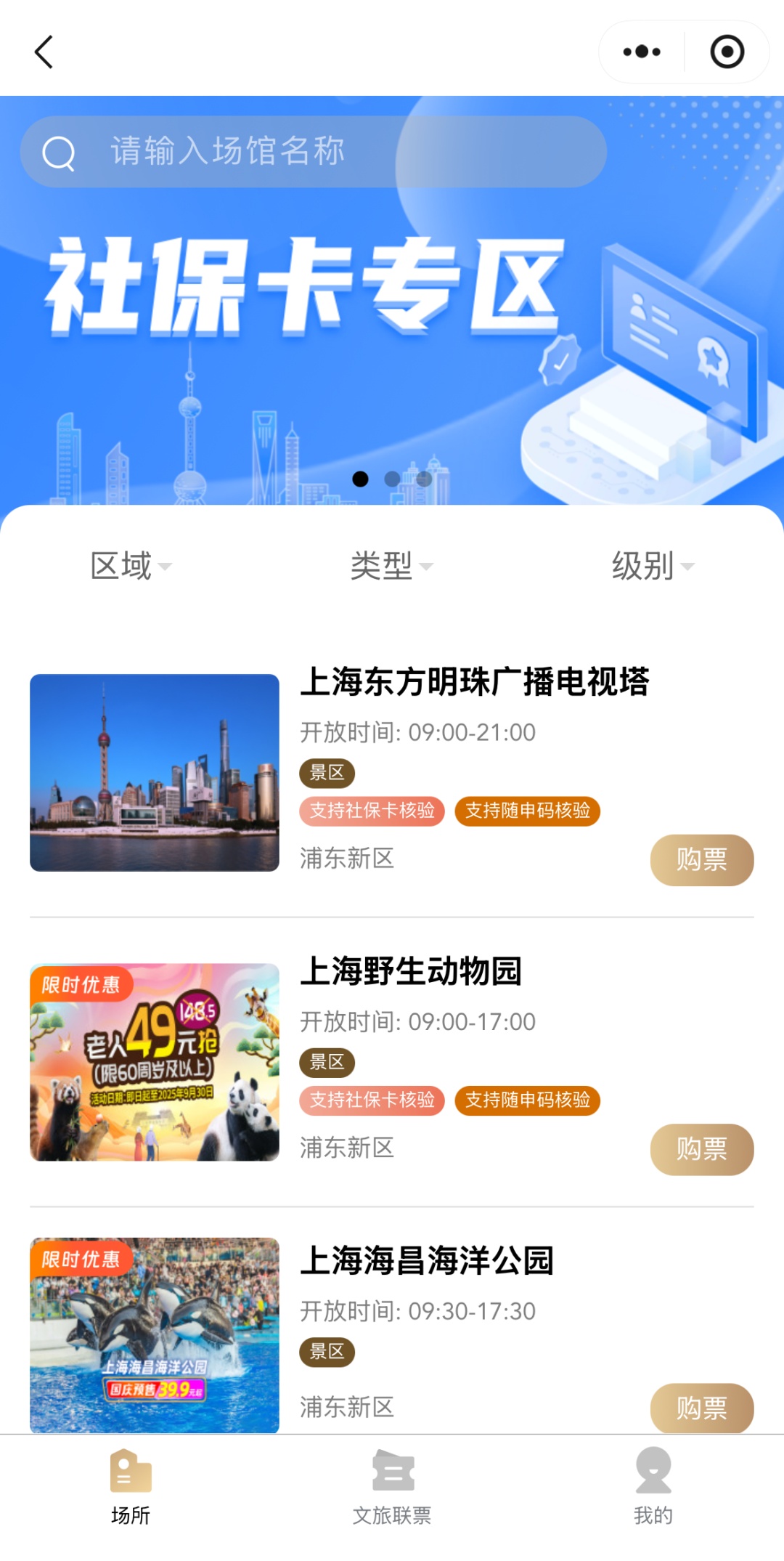Open the 上海野生动物园 listing
Screen dimensions: 784x1561
click(x=411, y=971)
